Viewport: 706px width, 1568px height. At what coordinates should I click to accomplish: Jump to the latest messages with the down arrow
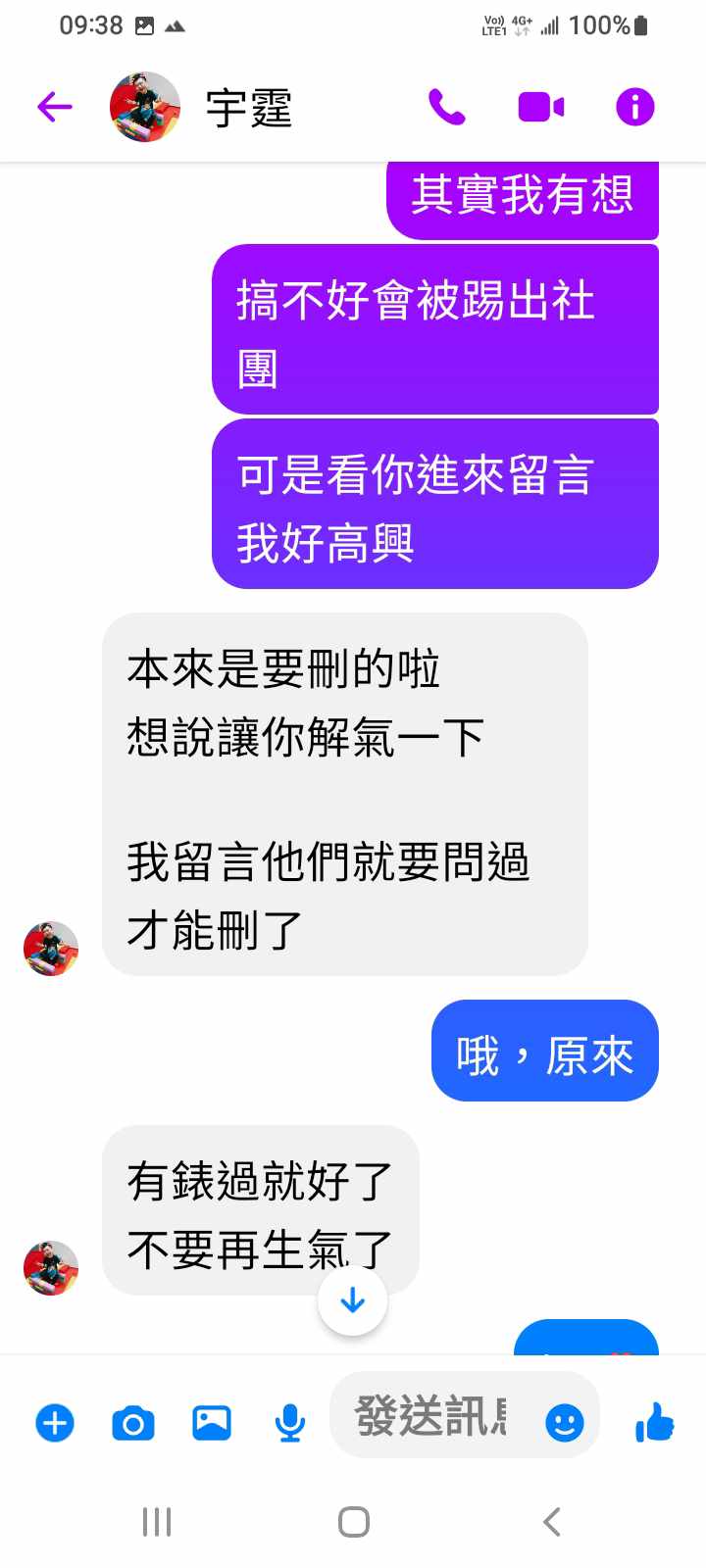click(x=353, y=1301)
